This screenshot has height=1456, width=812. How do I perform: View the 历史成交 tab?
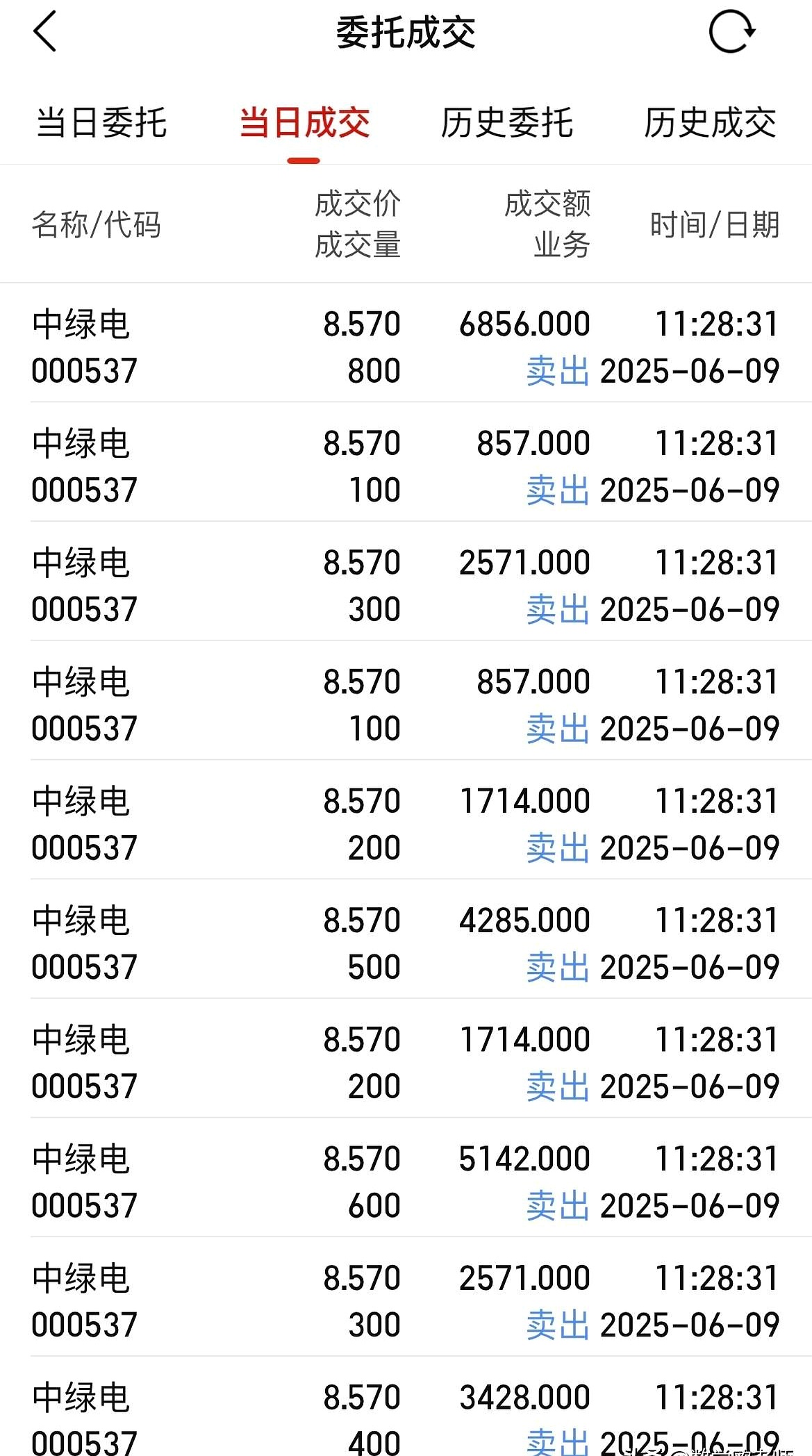point(710,123)
